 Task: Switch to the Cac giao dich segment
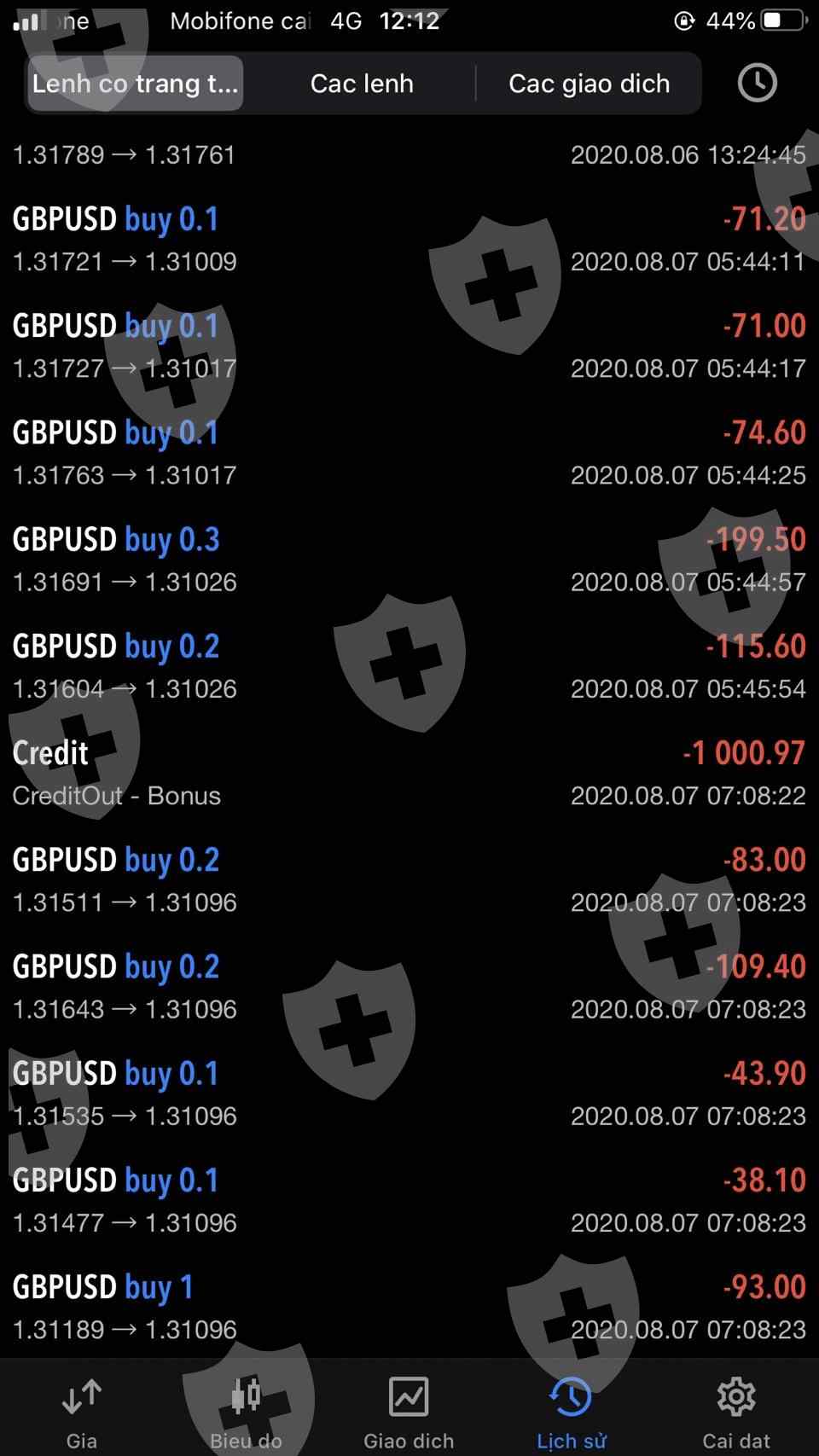pyautogui.click(x=589, y=84)
